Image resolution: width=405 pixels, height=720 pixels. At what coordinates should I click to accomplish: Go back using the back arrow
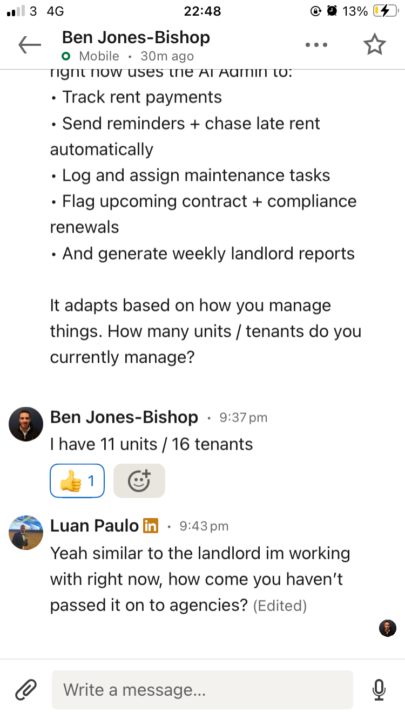pyautogui.click(x=29, y=45)
